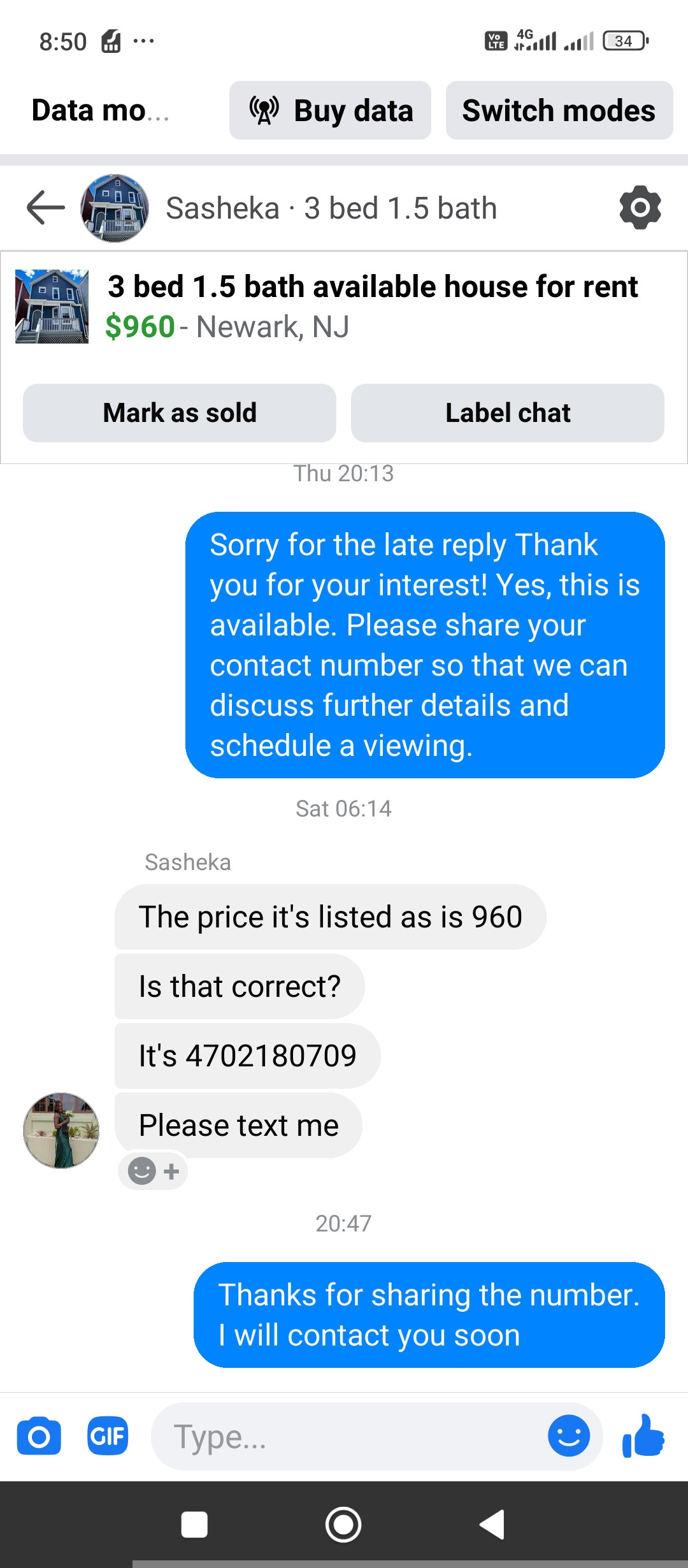This screenshot has height=1568, width=688.
Task: Go back from the Sasheka chat
Action: click(45, 208)
